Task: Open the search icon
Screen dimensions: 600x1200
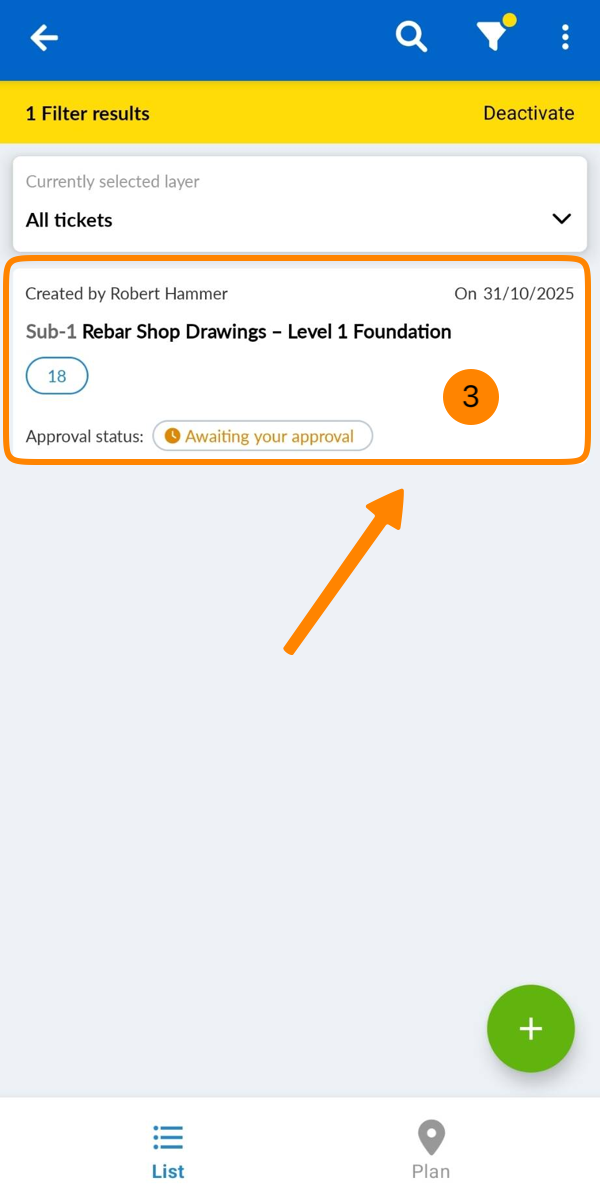Action: point(411,38)
